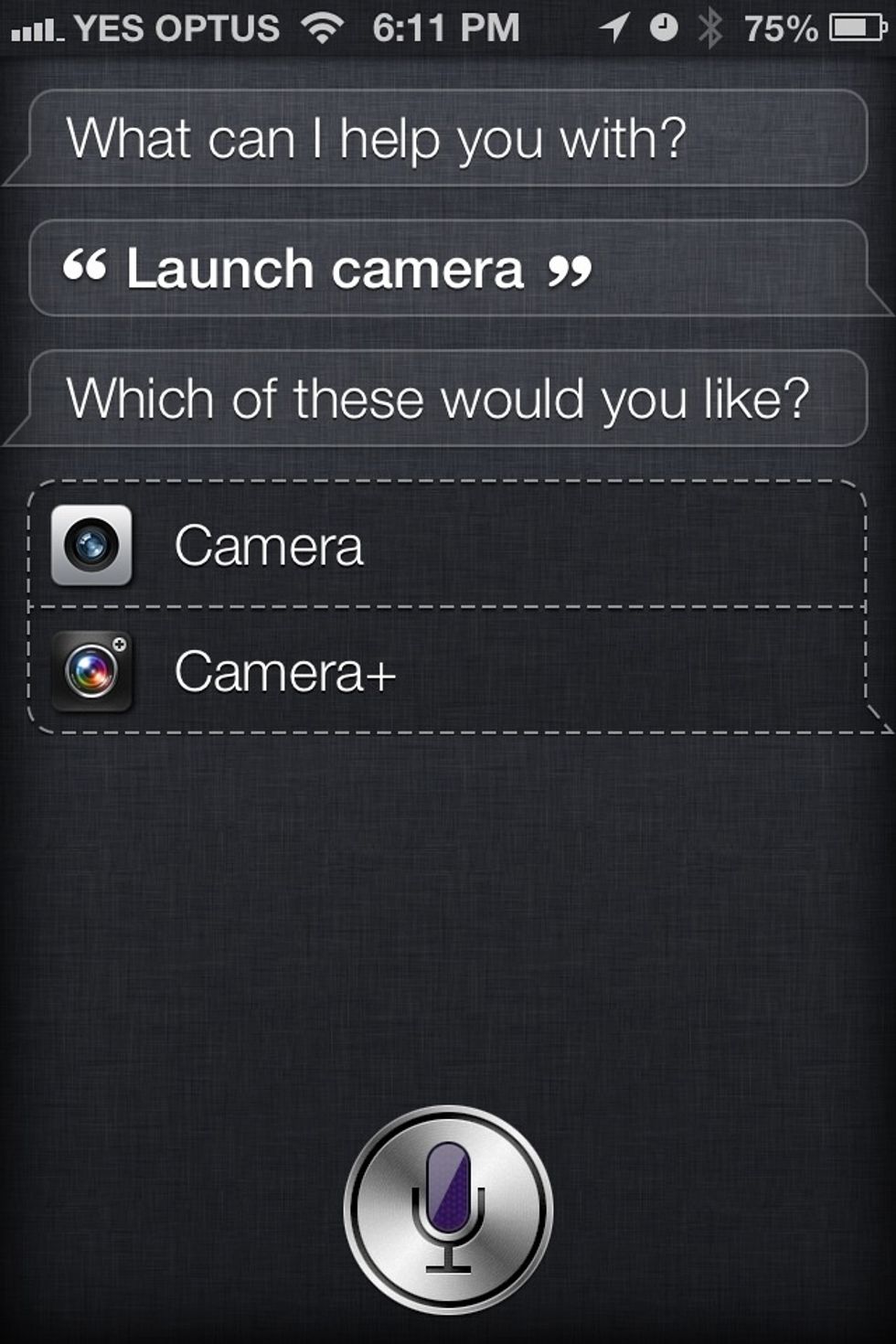Screen dimensions: 896x1344
Task: Tap the purple microphone glow indicator
Action: coord(447,1189)
